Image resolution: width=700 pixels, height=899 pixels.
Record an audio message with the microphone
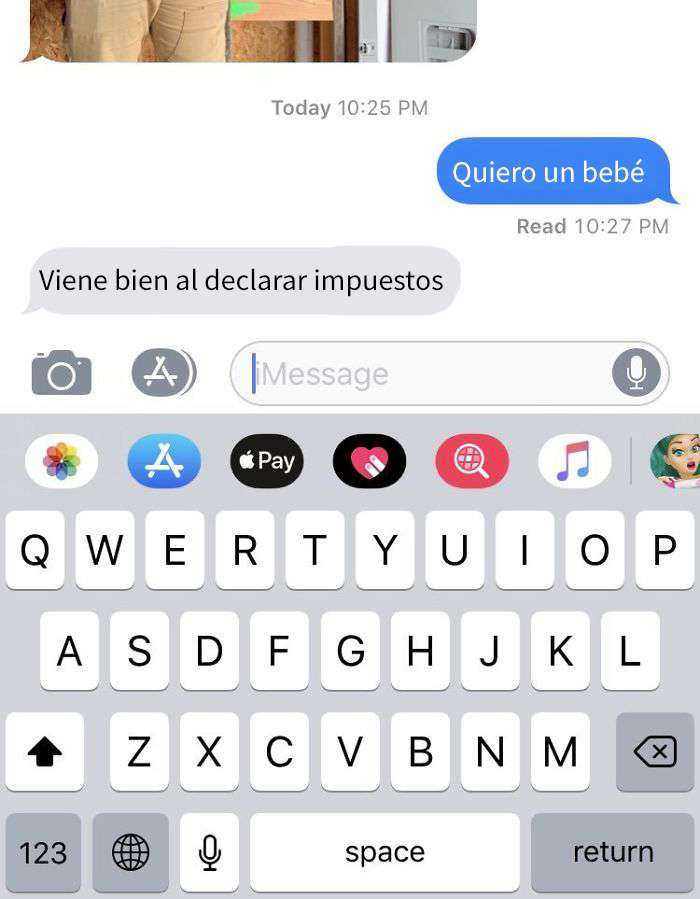tap(636, 373)
